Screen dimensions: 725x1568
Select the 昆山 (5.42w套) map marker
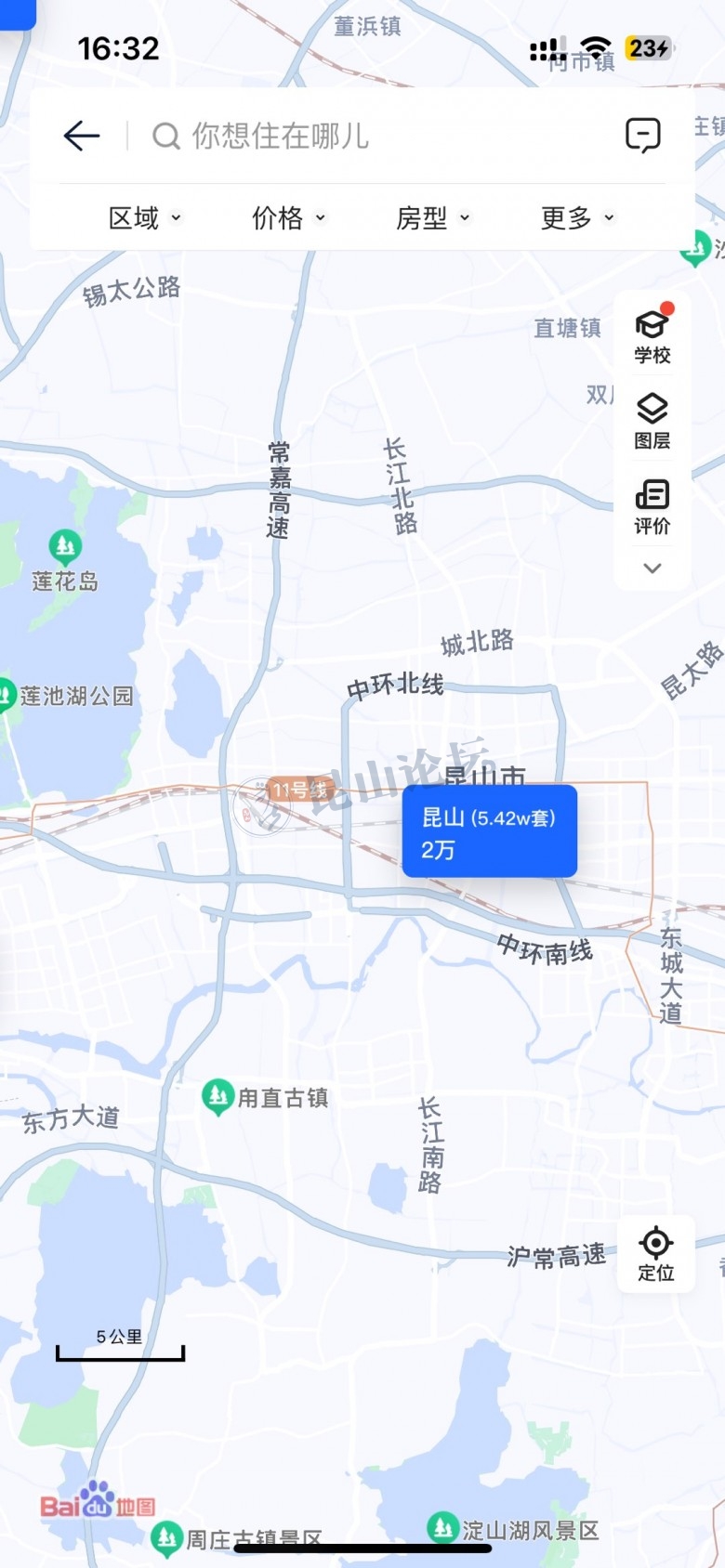pyautogui.click(x=489, y=831)
